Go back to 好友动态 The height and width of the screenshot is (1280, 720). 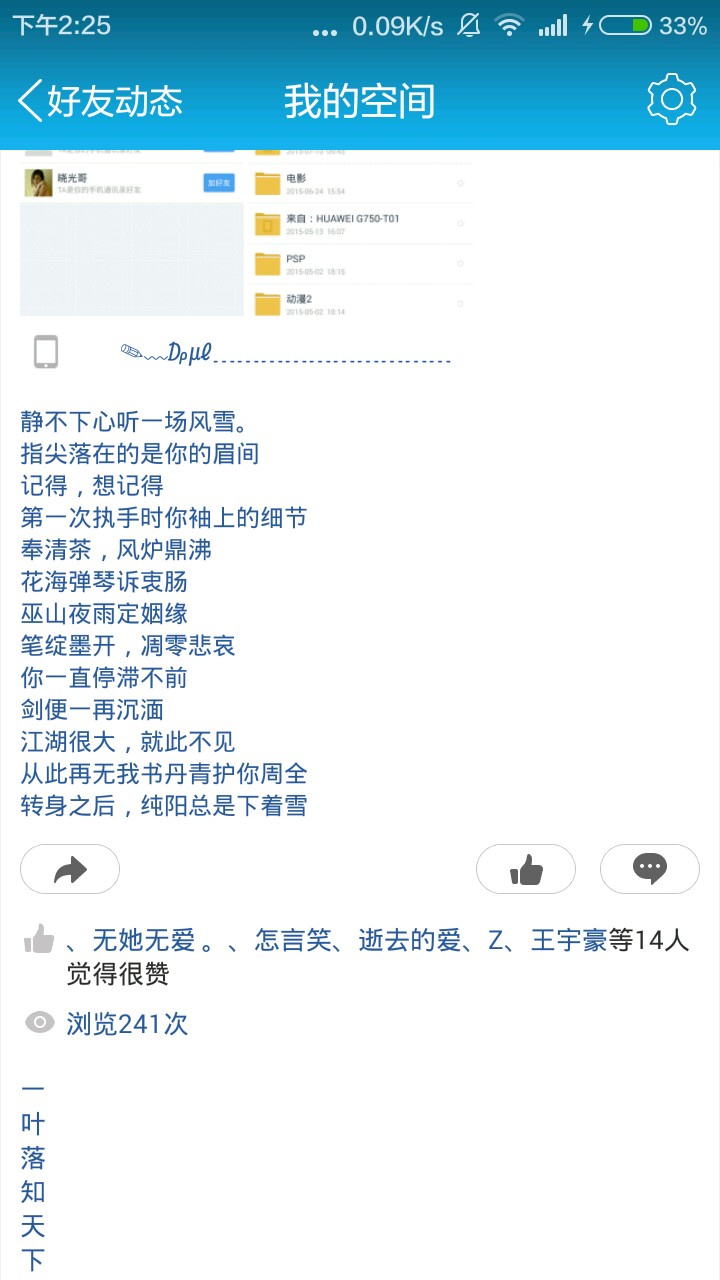100,101
